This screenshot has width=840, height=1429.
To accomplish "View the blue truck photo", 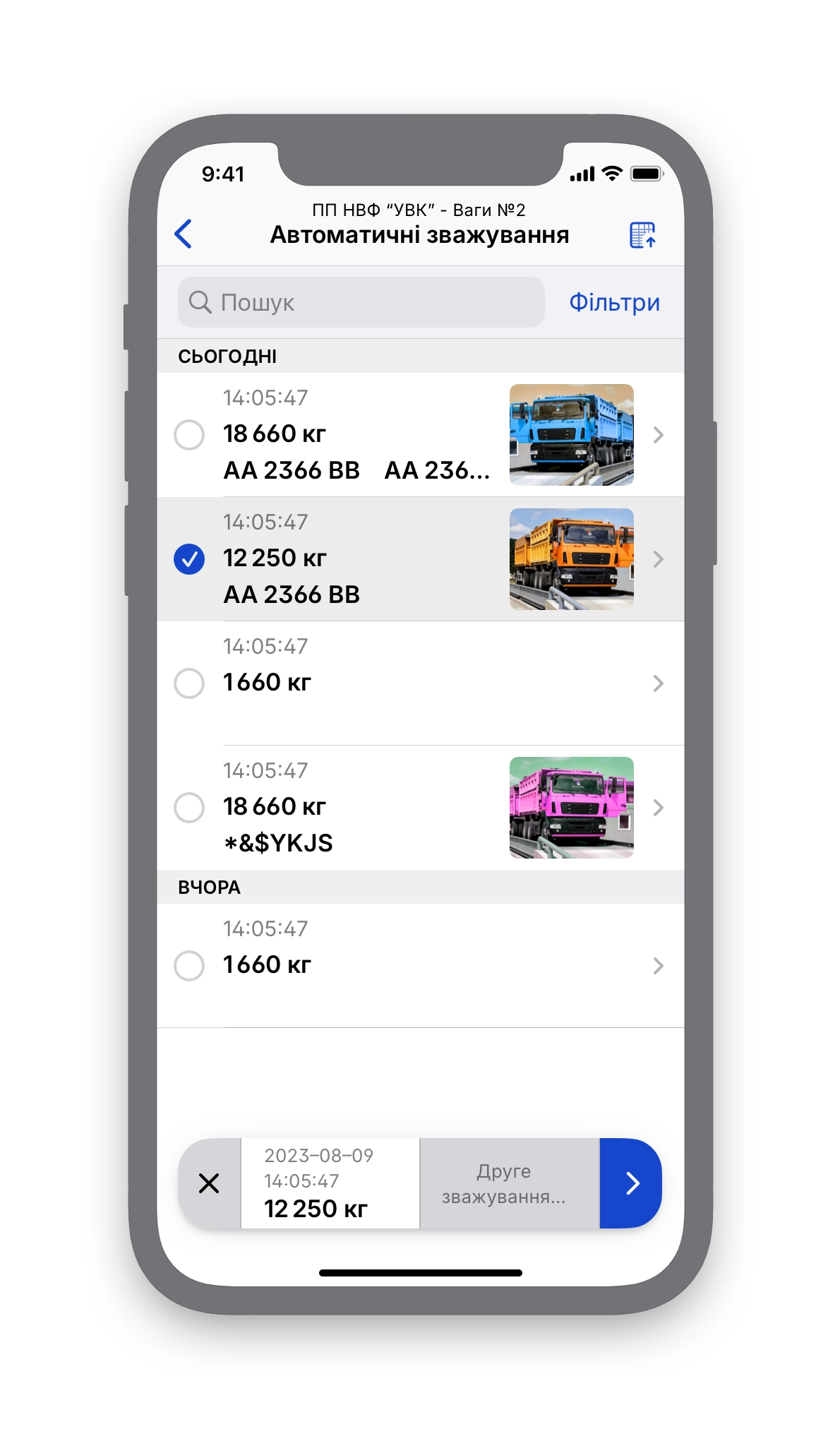I will [x=571, y=435].
